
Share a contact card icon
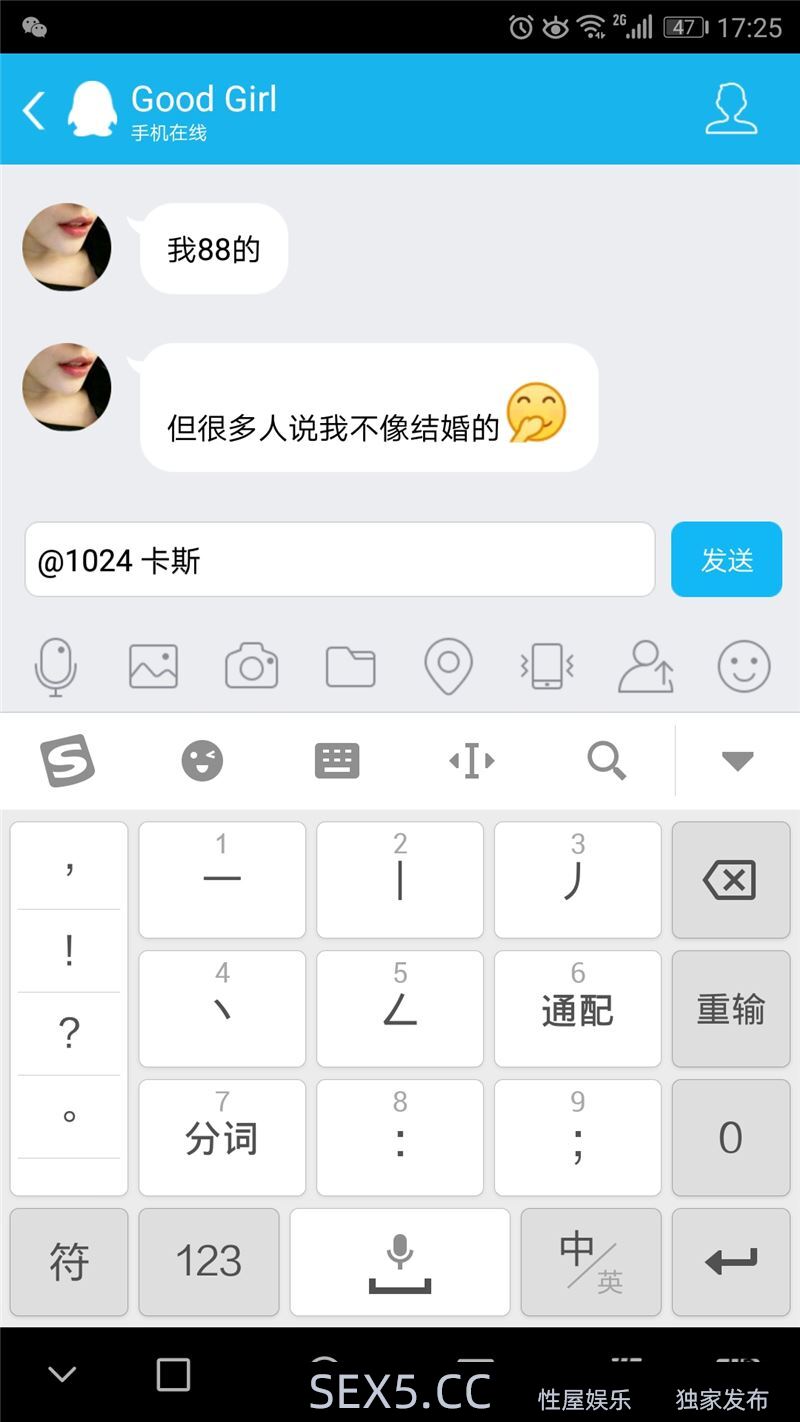(645, 666)
